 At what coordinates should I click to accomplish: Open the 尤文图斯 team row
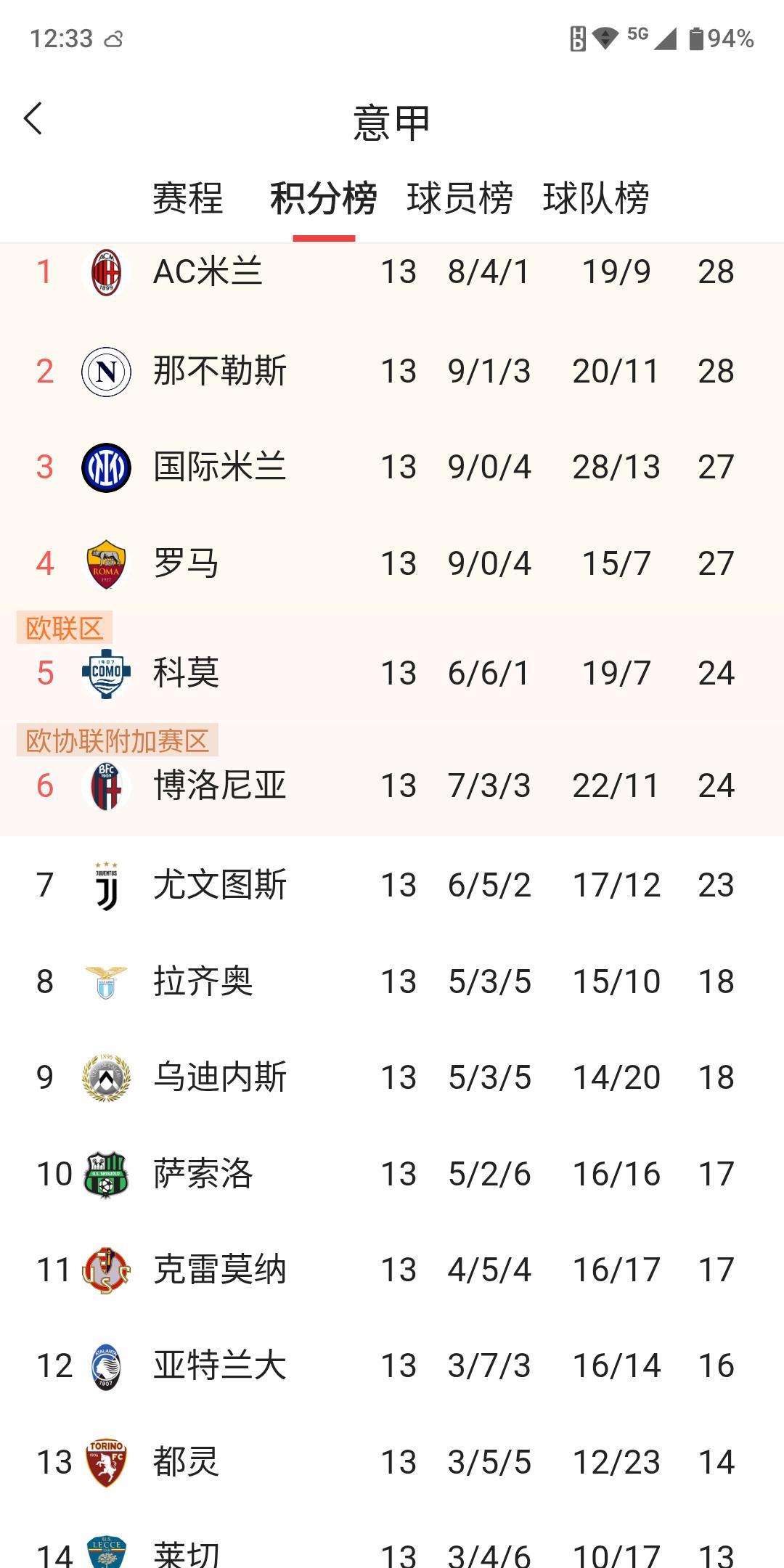click(392, 883)
